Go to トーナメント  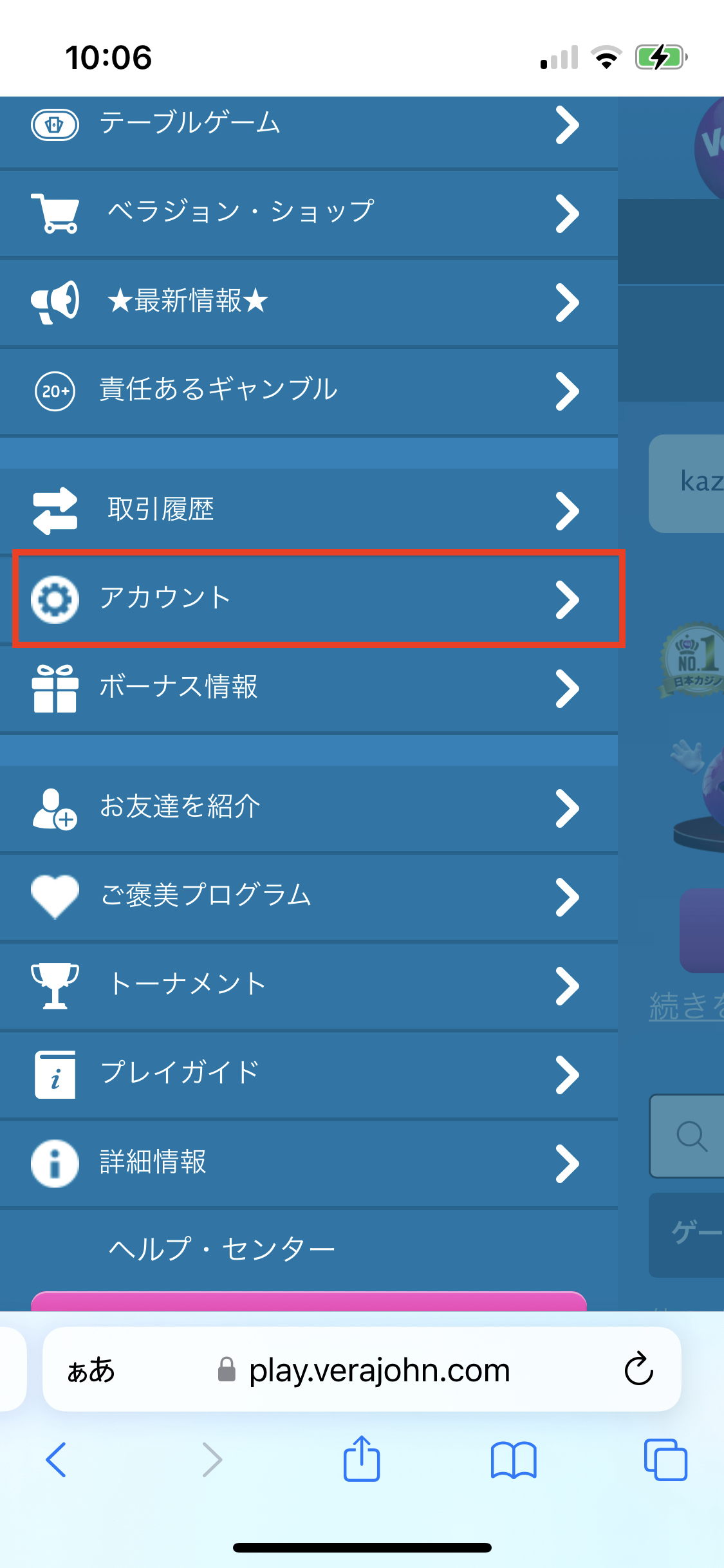(309, 985)
